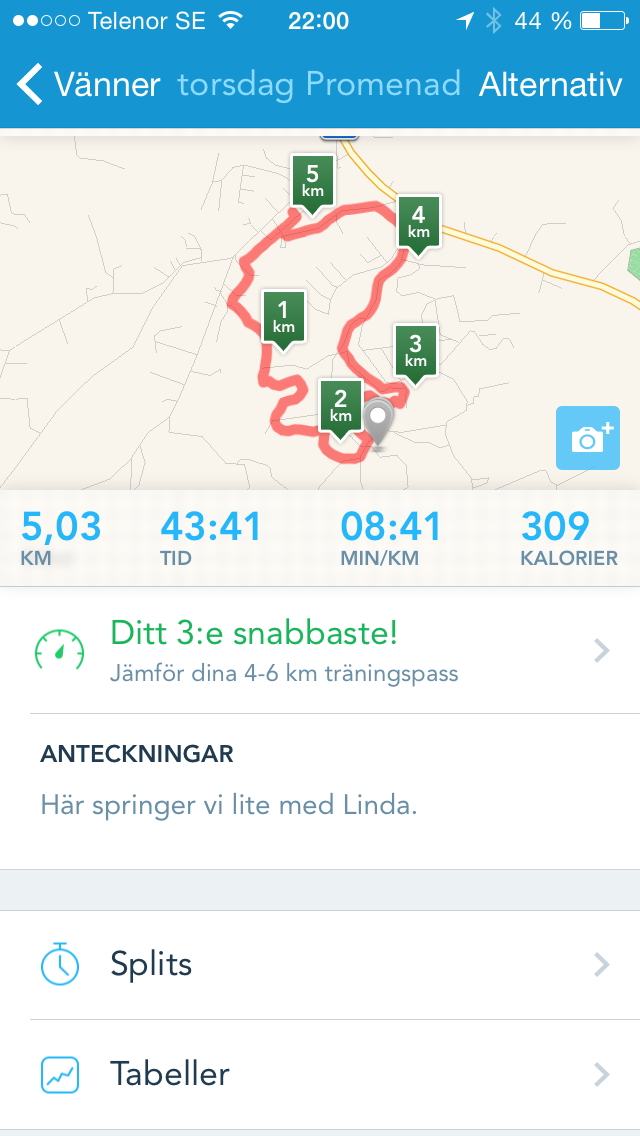Open the Tabeller row

pyautogui.click(x=320, y=1075)
